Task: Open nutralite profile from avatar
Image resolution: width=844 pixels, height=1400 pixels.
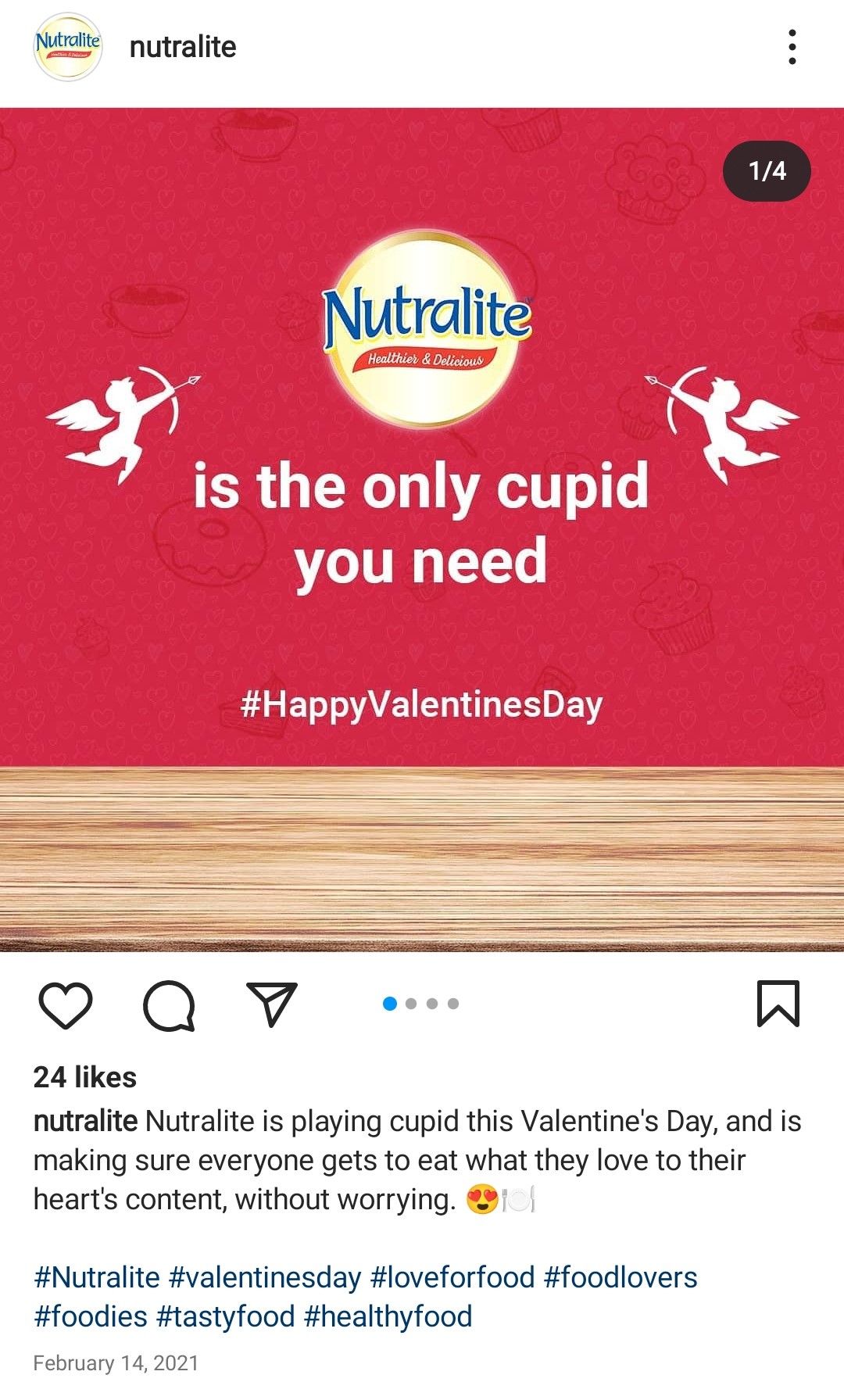Action: (x=68, y=47)
